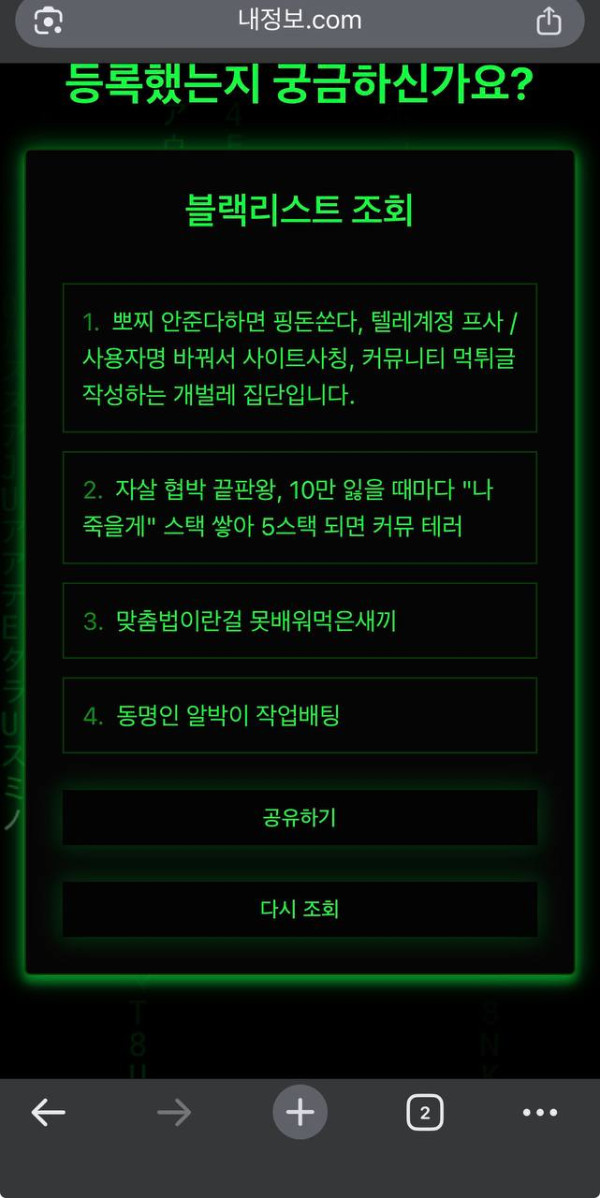Viewport: 600px width, 1198px height.
Task: Open the tab switcher showing 2 tabs
Action: click(425, 1112)
